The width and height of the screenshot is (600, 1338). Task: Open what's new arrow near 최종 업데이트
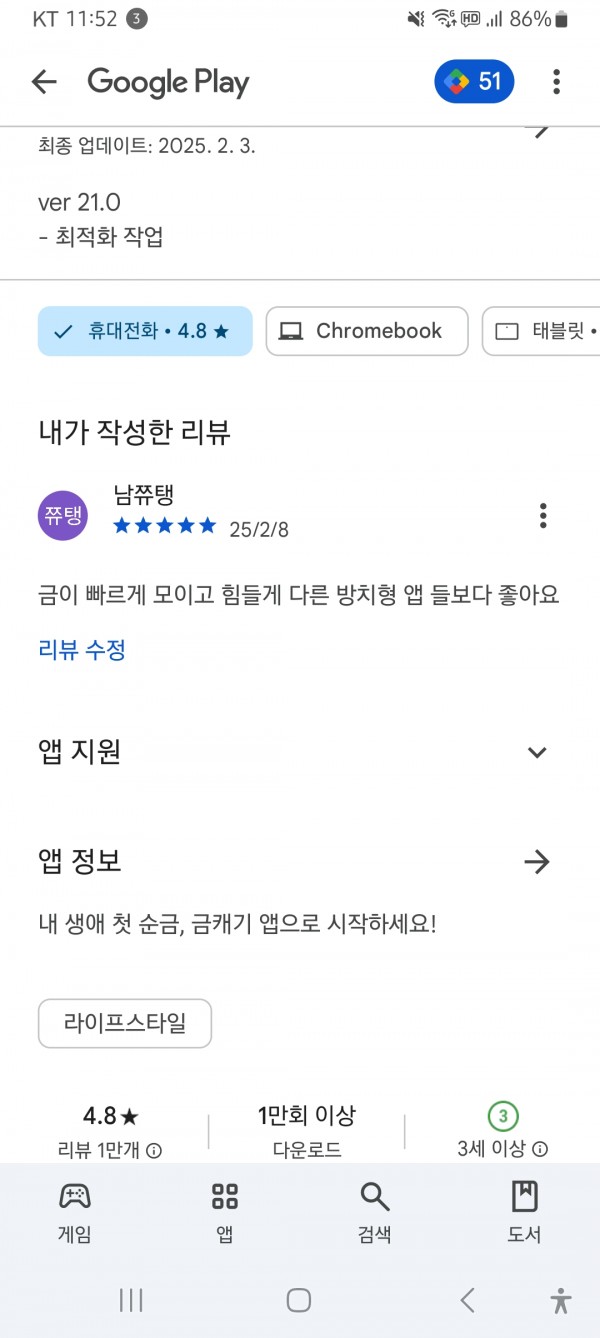540,130
